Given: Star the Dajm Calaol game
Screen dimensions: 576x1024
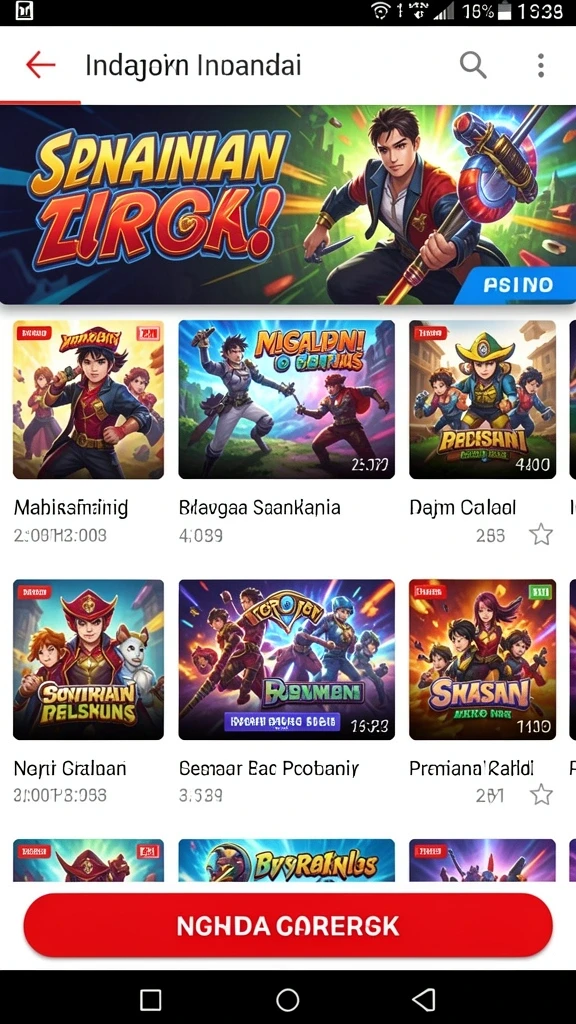Looking at the screenshot, I should (x=541, y=535).
